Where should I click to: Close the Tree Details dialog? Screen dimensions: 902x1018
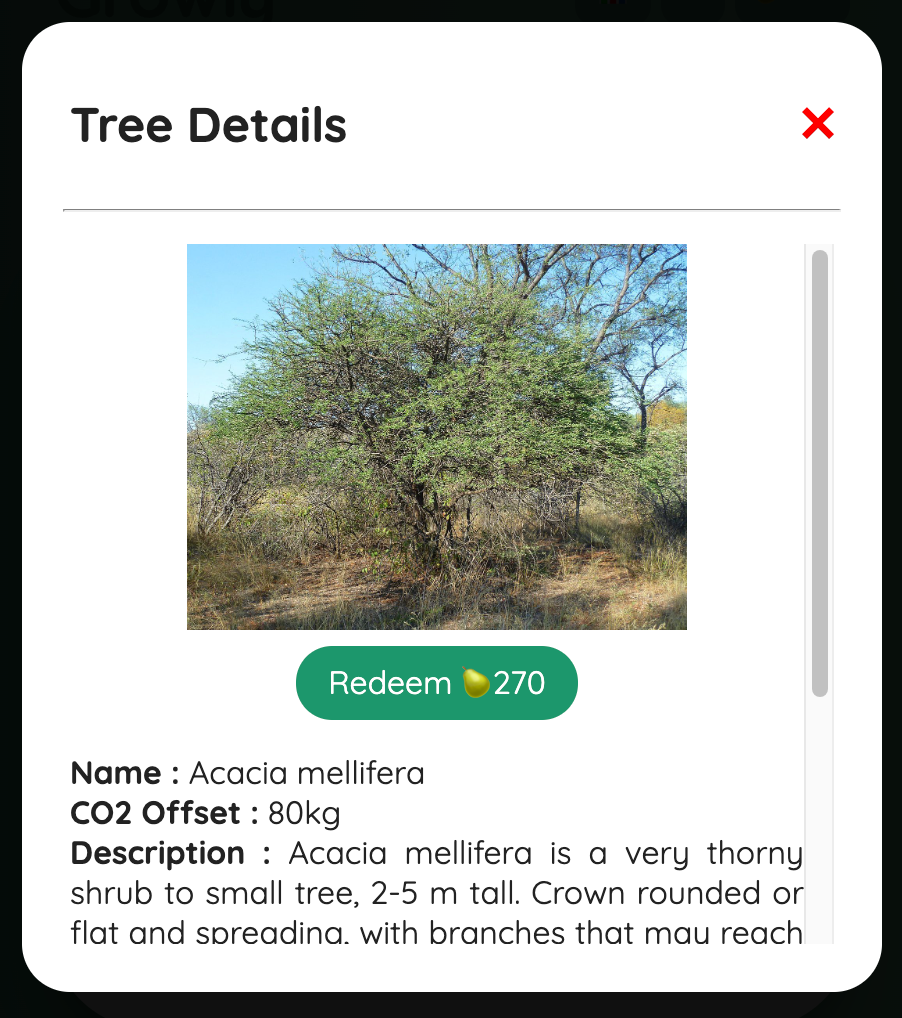(817, 124)
